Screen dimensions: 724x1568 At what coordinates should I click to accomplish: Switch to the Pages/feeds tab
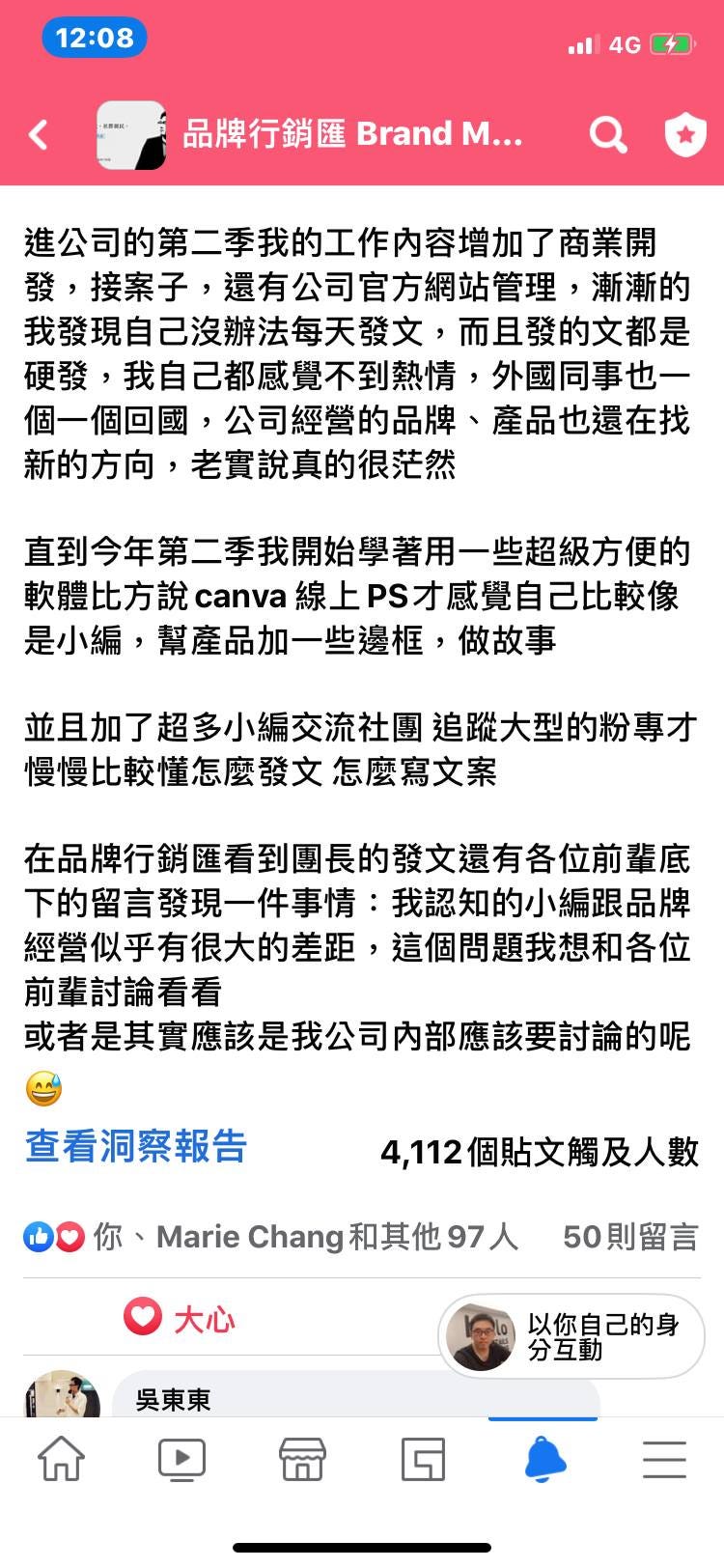pos(423,1459)
